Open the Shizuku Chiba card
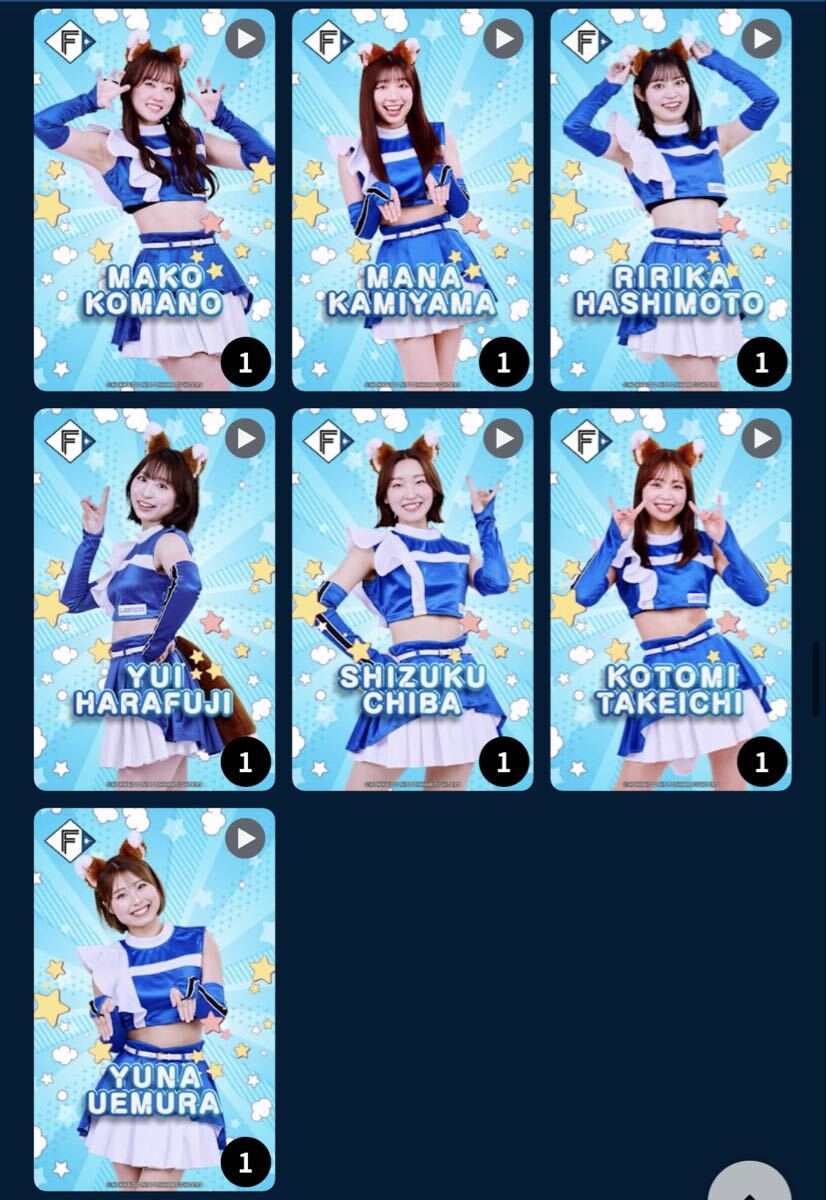Image resolution: width=826 pixels, height=1200 pixels. click(x=412, y=600)
